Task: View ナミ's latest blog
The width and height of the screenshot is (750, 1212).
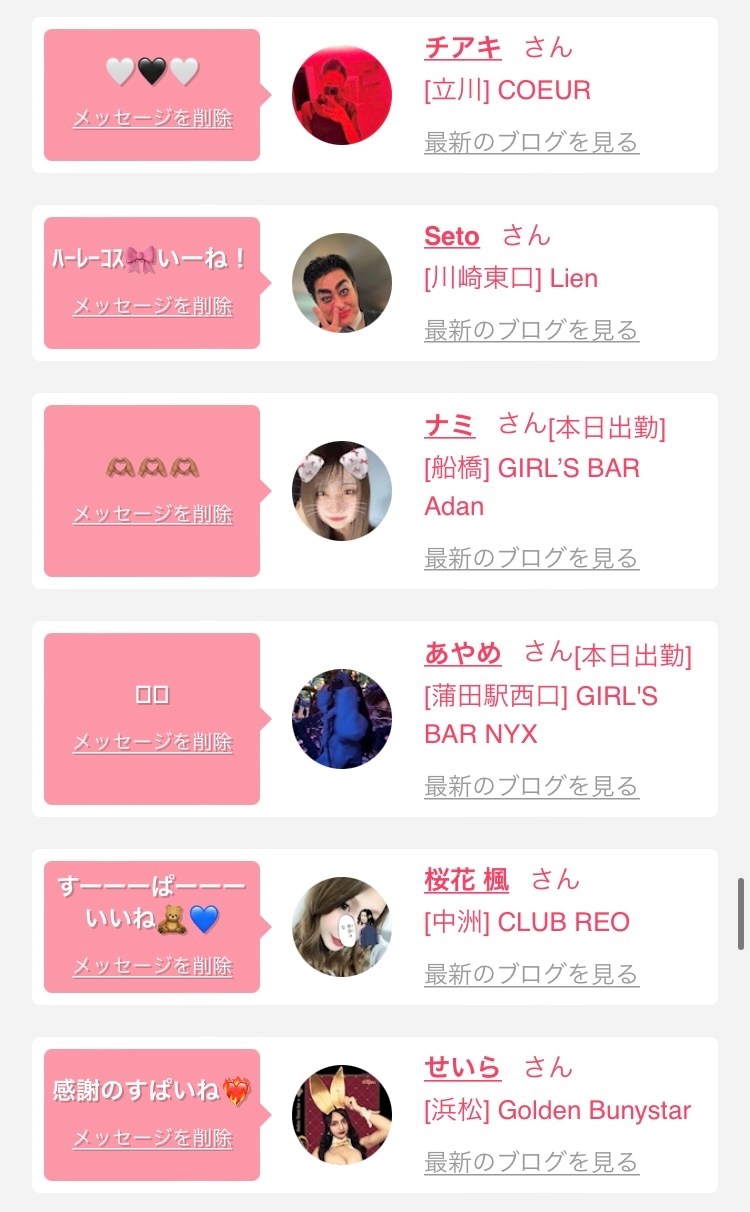Action: tap(531, 559)
